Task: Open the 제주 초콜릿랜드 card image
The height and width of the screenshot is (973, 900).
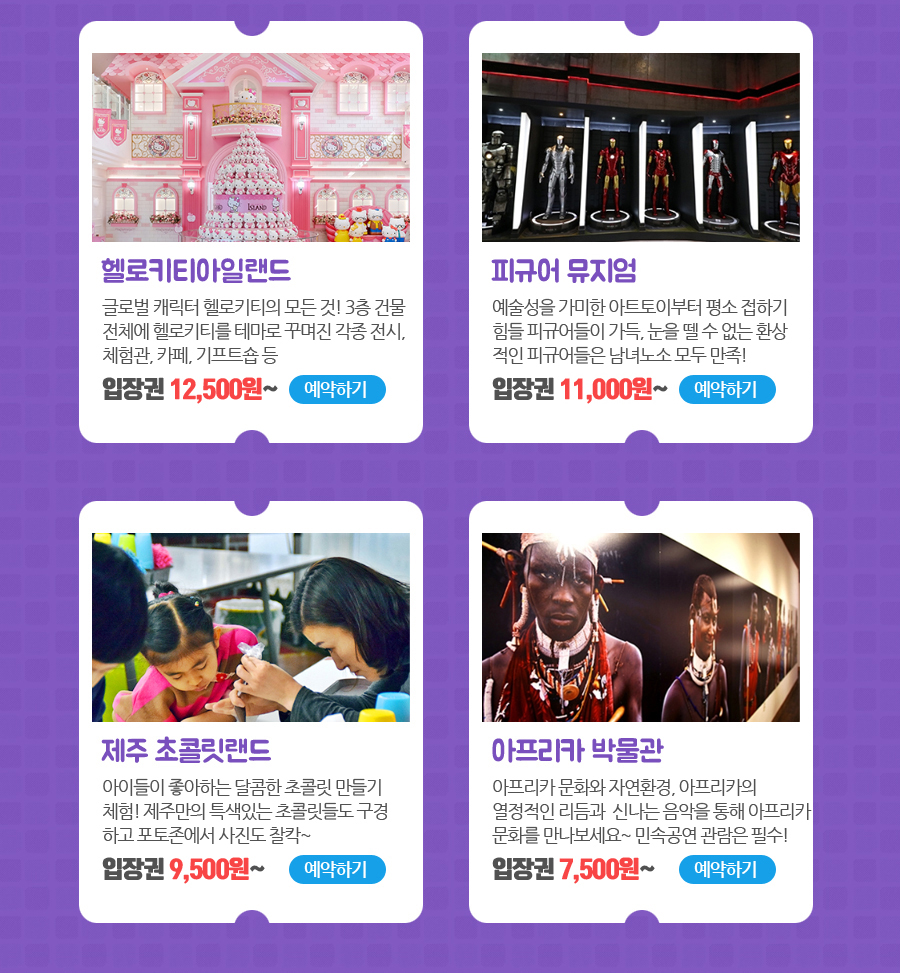Action: [x=251, y=627]
